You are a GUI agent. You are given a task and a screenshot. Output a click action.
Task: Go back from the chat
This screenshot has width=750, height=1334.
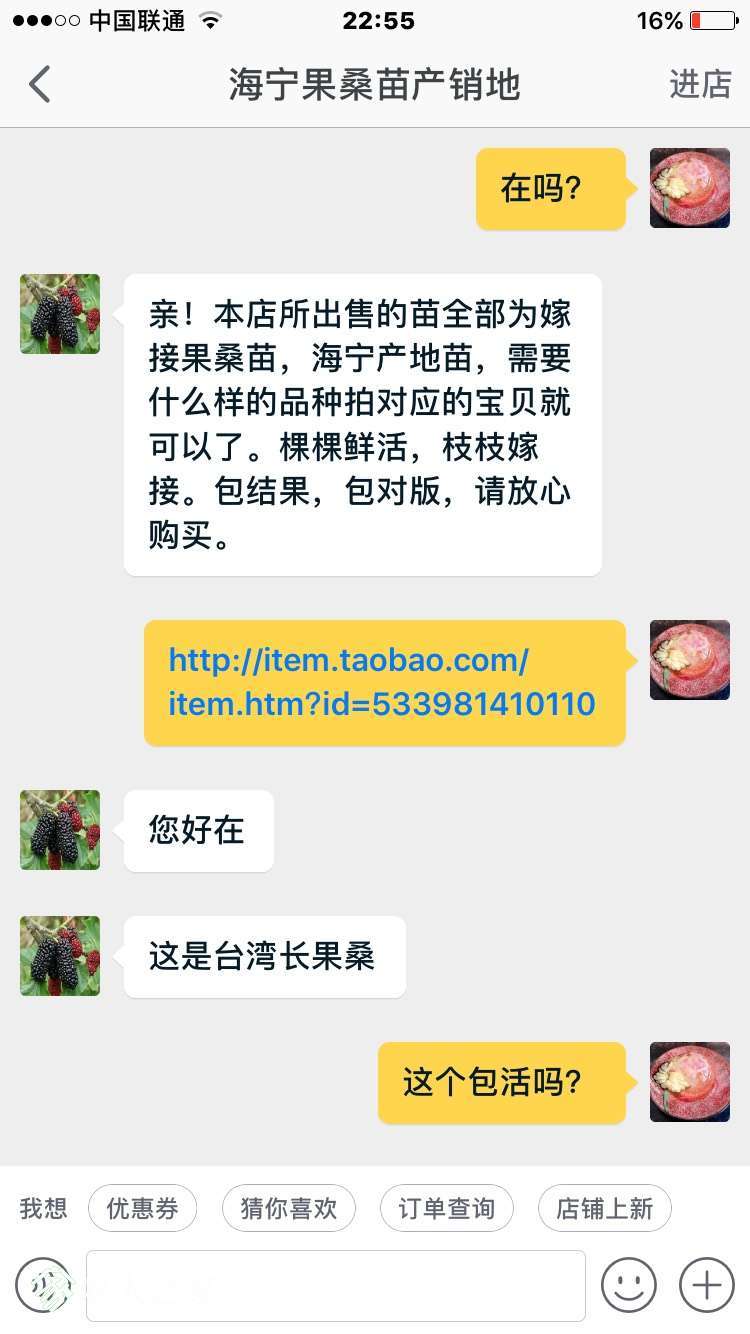pos(39,85)
